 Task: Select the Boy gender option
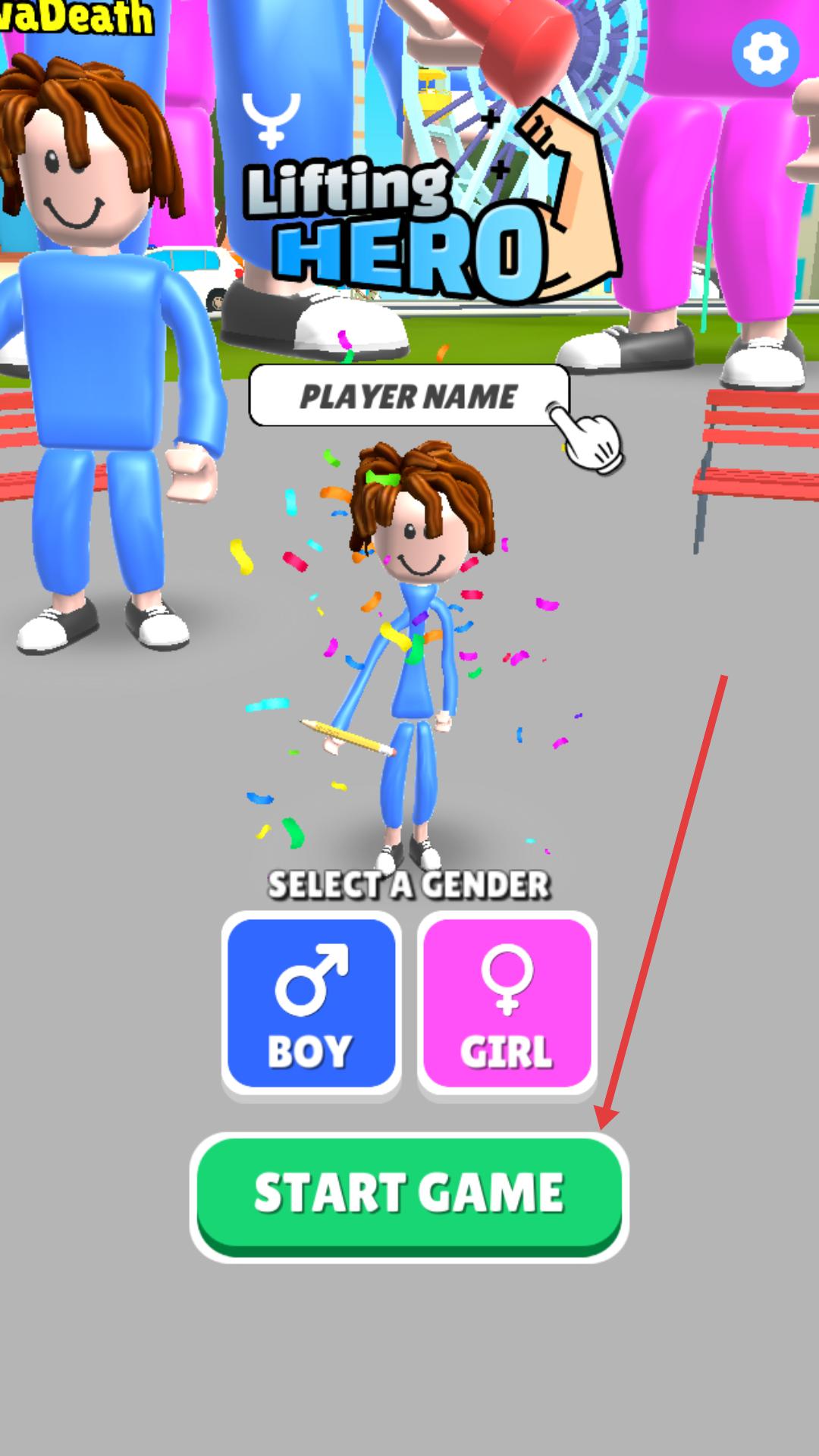(x=311, y=1003)
